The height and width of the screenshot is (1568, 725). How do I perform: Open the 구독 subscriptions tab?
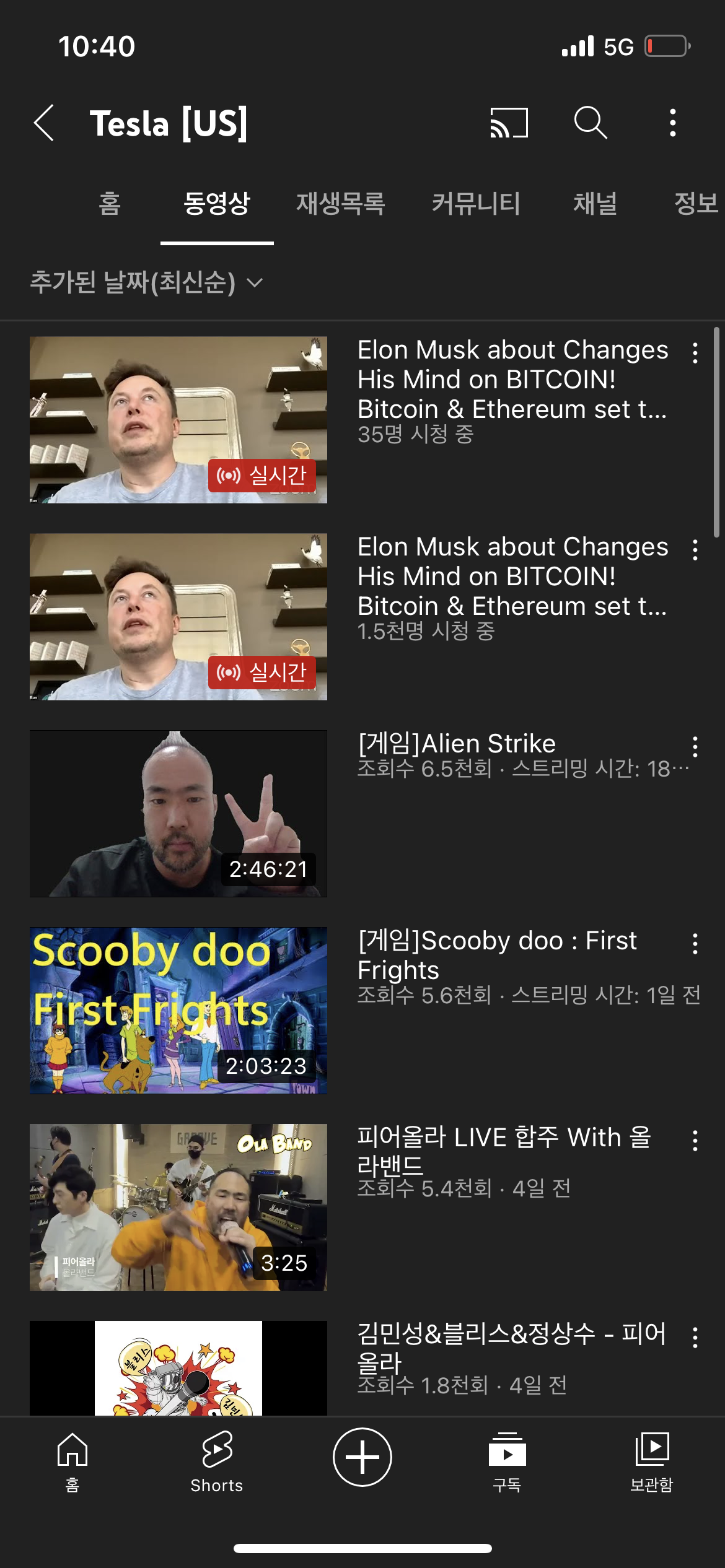[x=507, y=1461]
